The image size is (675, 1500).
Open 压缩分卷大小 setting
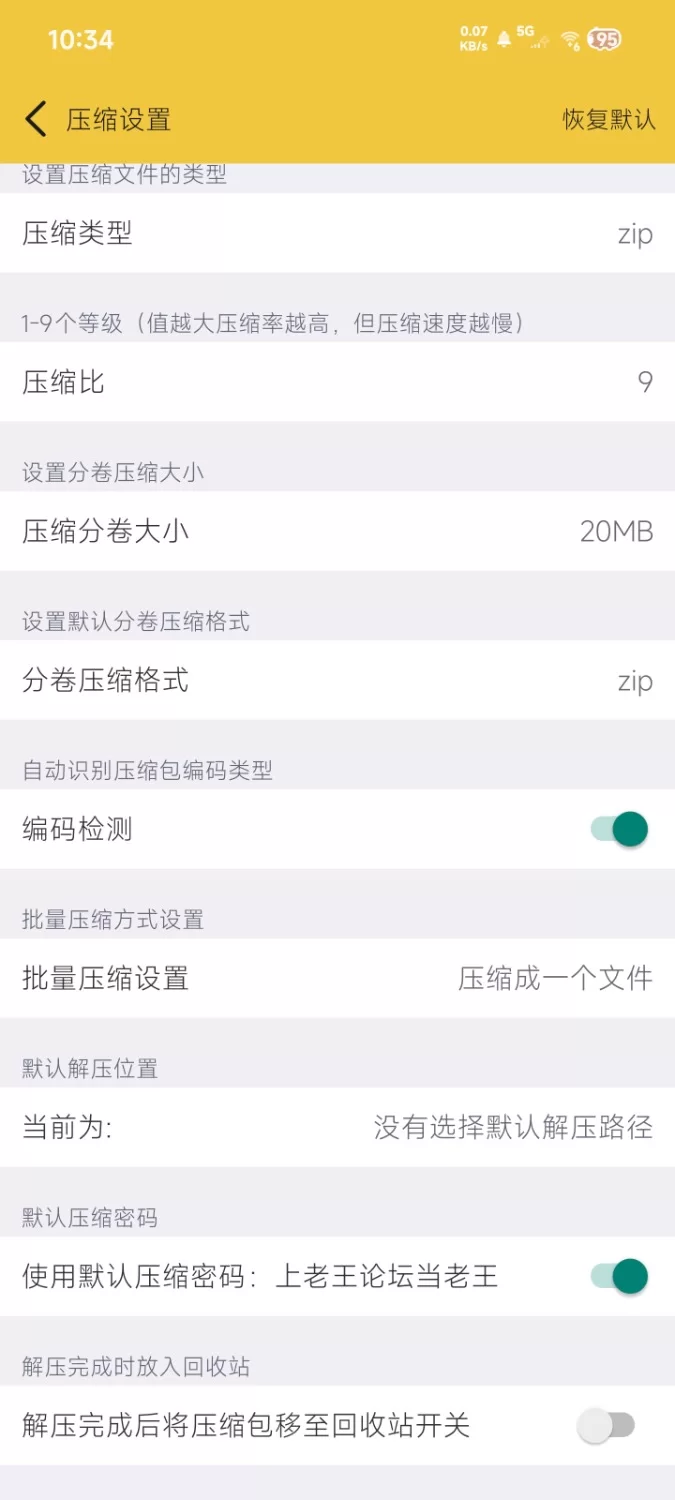coord(337,531)
